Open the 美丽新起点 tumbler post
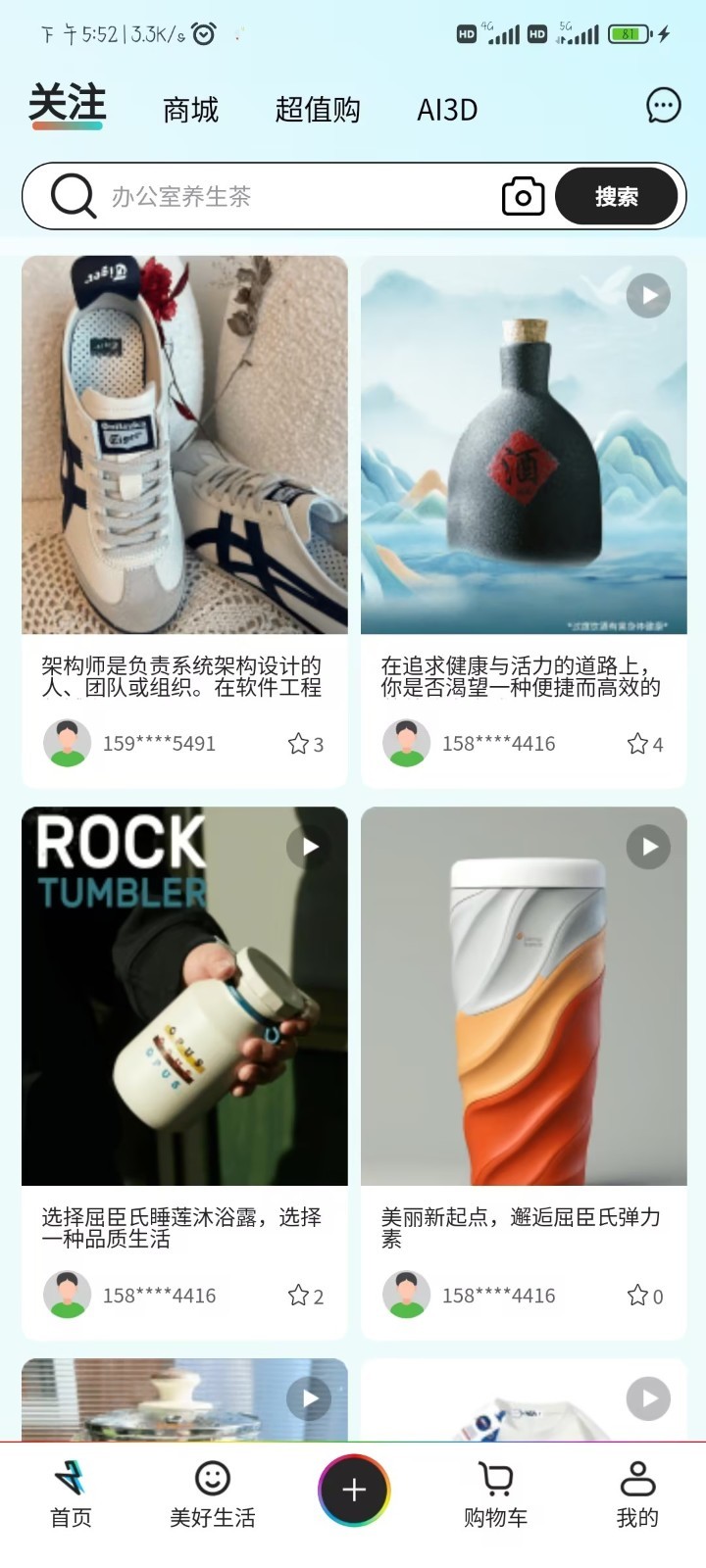The width and height of the screenshot is (706, 1568). [x=524, y=997]
